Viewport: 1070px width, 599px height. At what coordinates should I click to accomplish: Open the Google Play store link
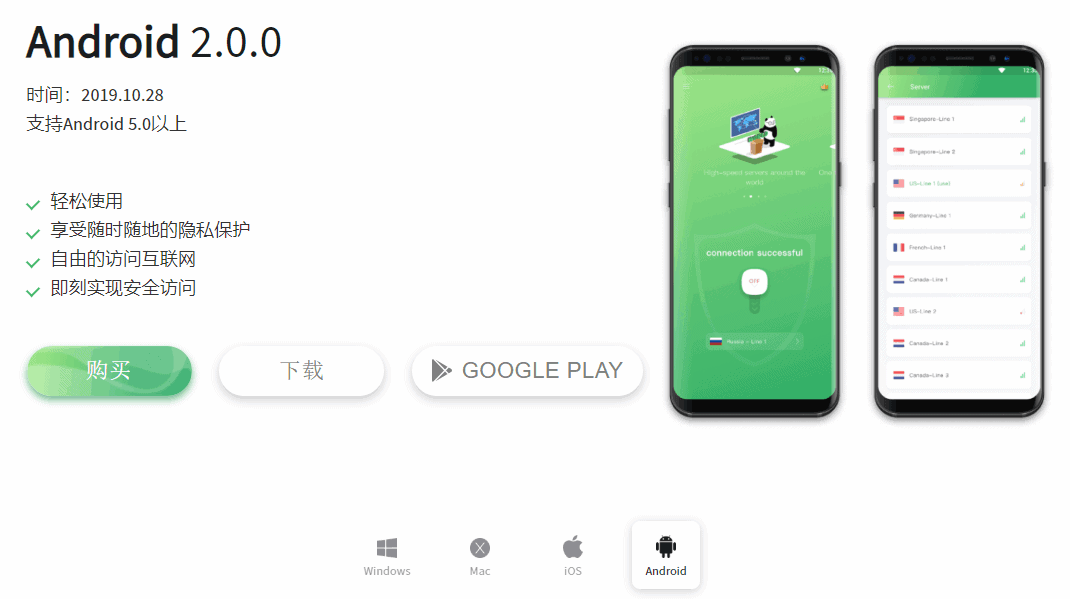pyautogui.click(x=527, y=371)
